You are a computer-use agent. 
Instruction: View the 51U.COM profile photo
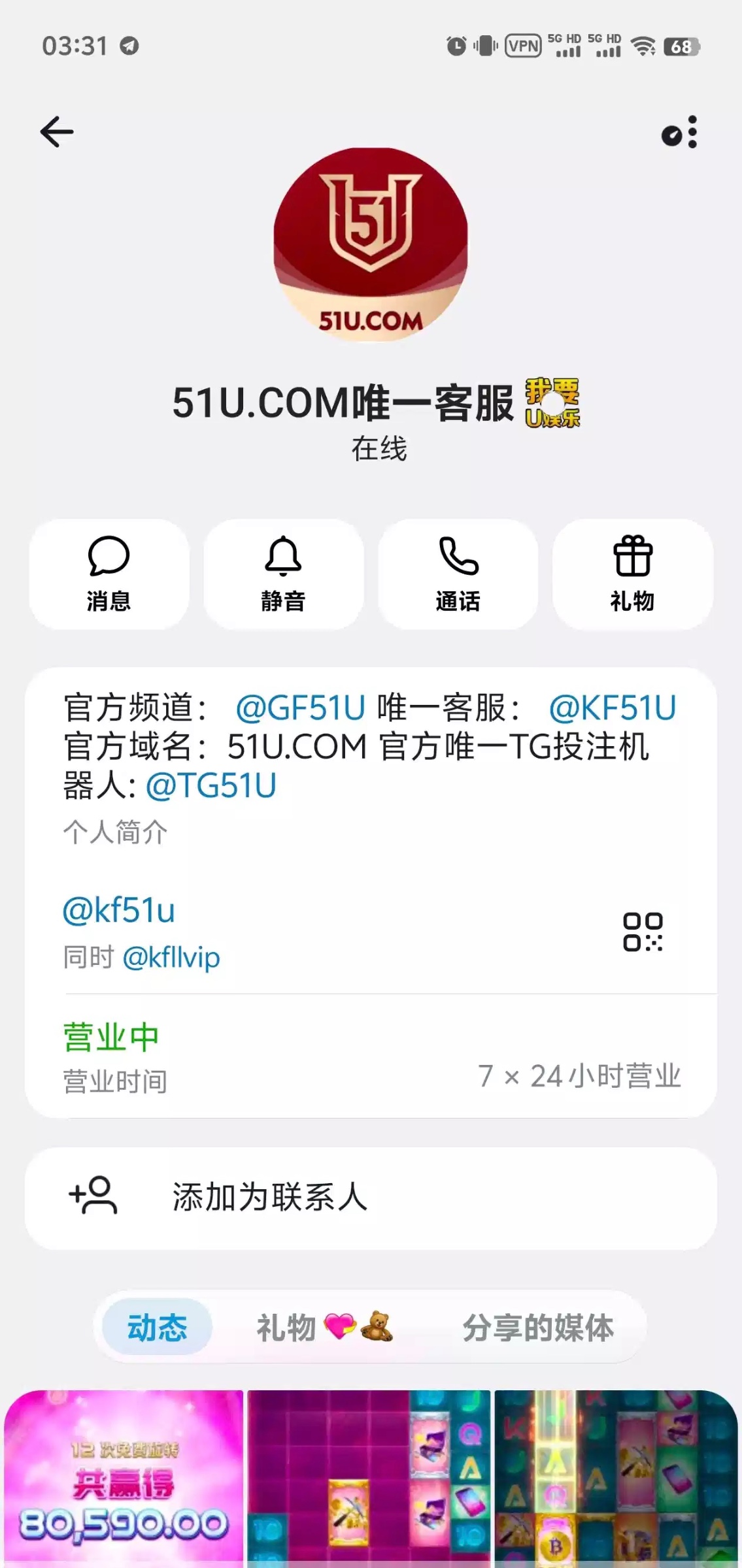(371, 244)
